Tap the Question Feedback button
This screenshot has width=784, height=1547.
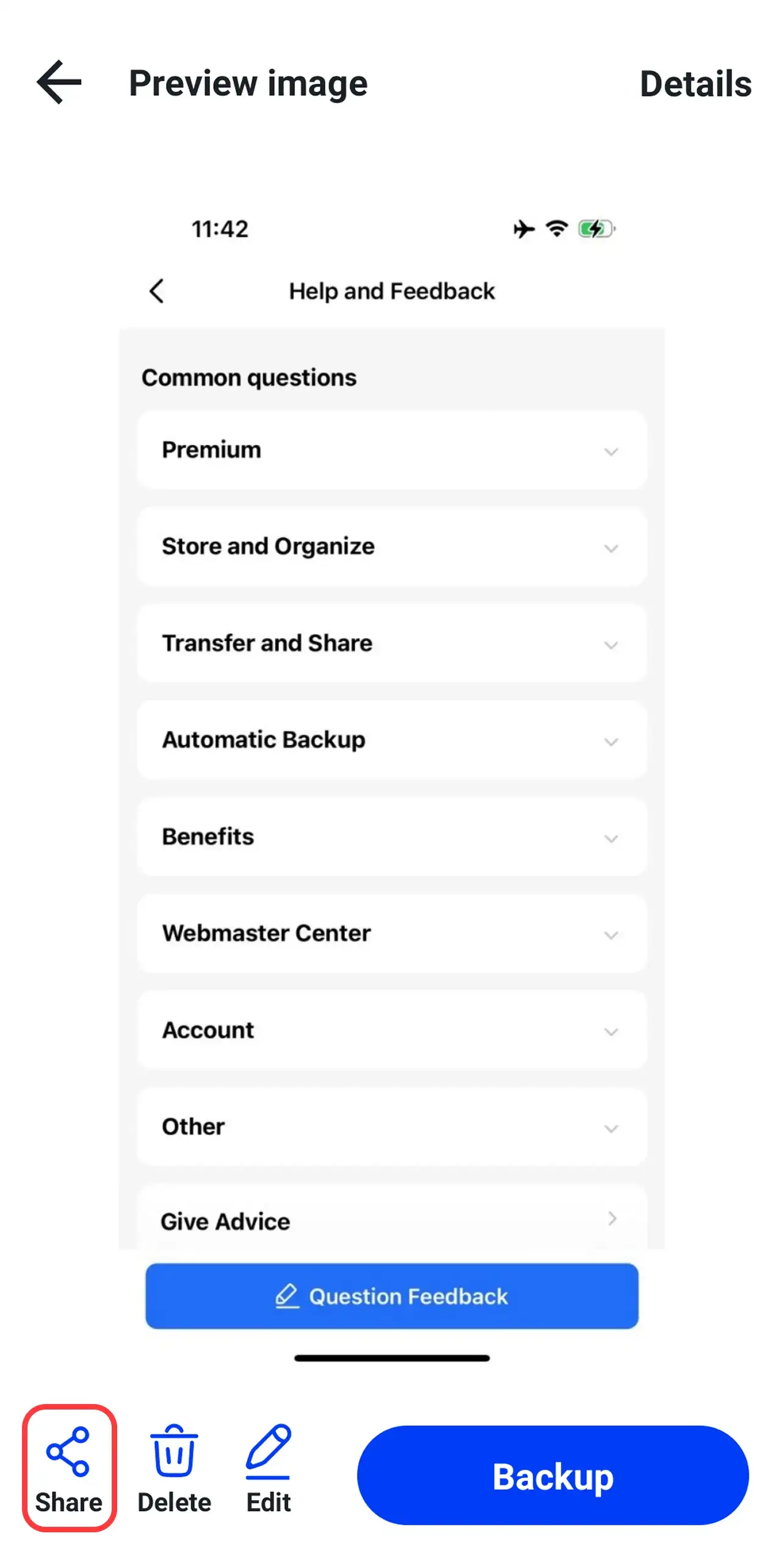pos(393,1296)
